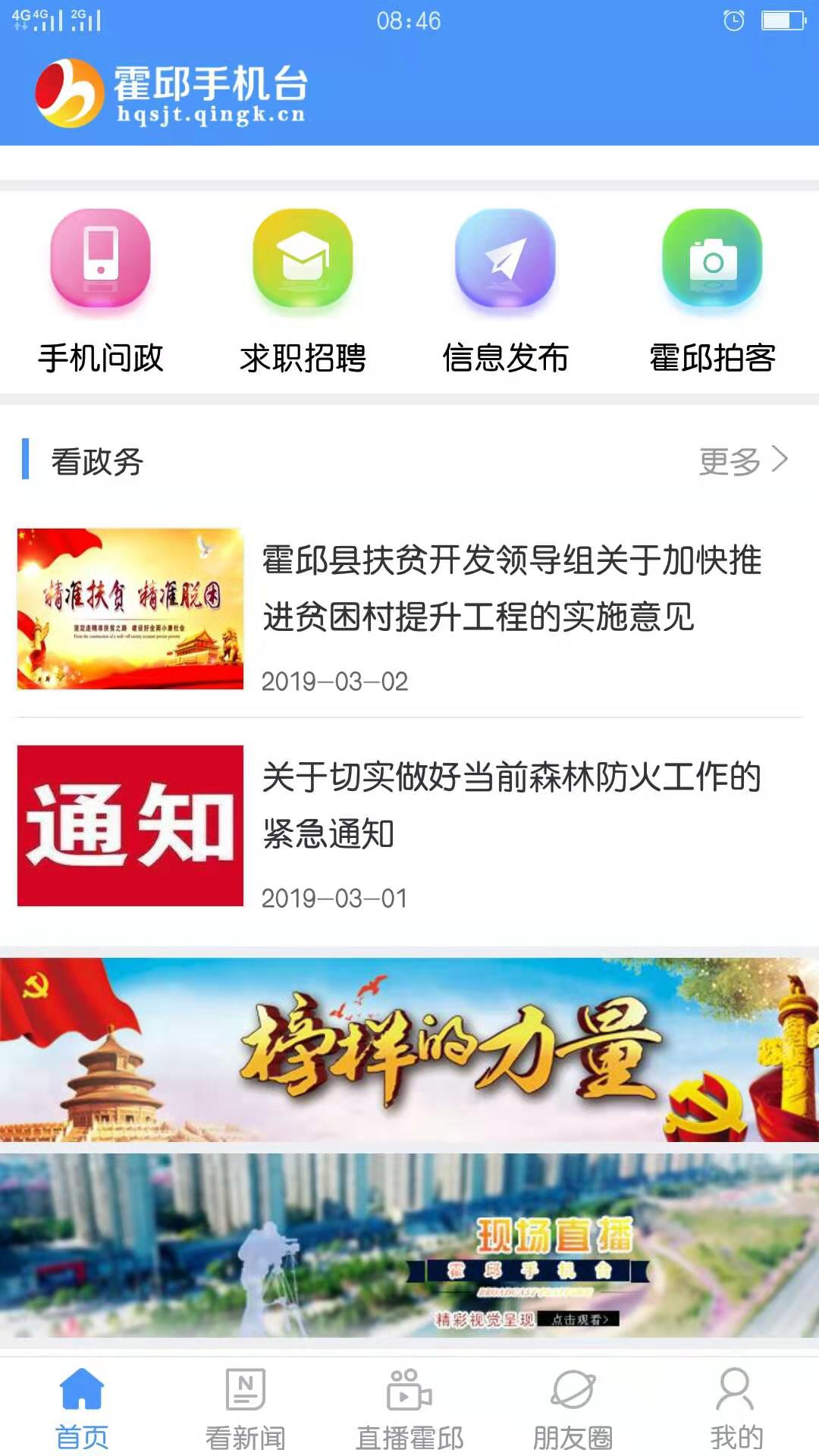Go to 首页 tab
This screenshot has height=1456, width=819.
point(82,1408)
